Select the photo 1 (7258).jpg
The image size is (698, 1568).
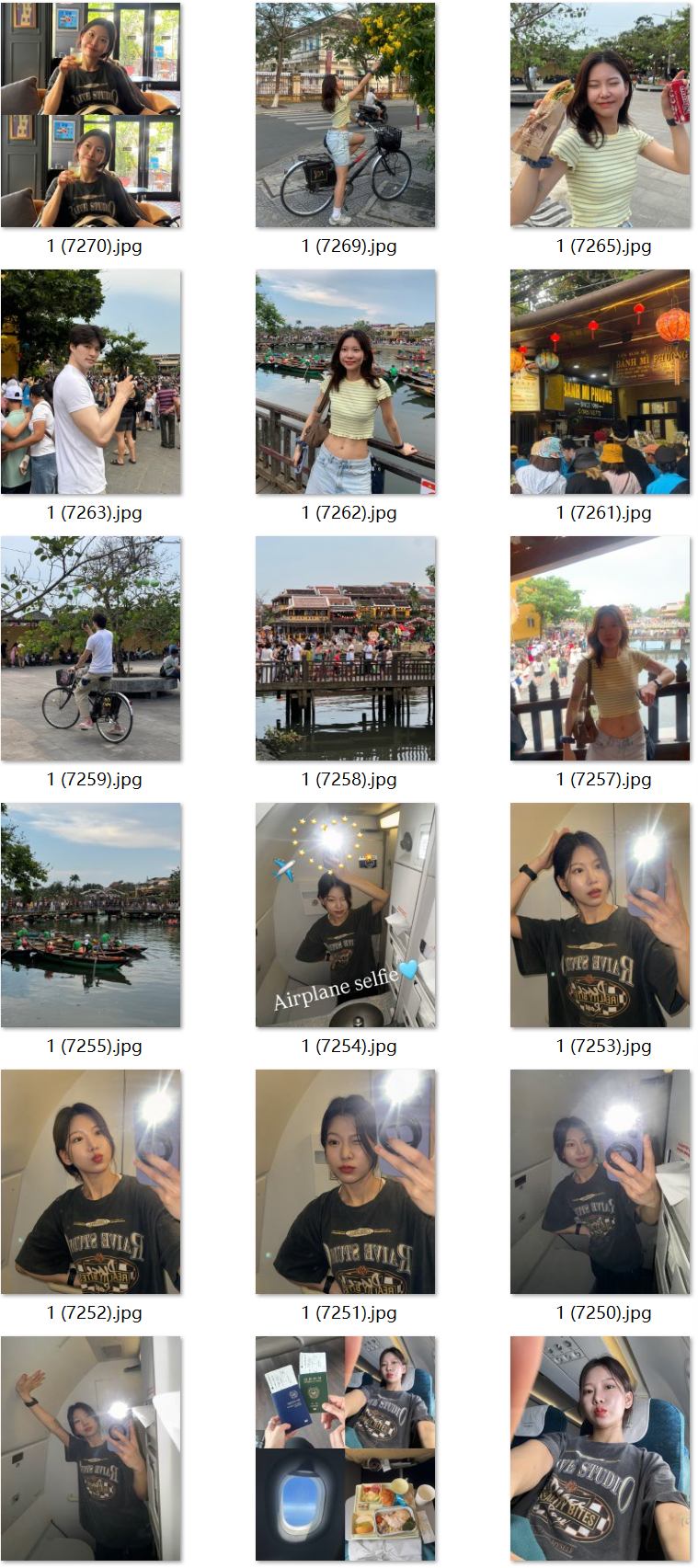345,648
